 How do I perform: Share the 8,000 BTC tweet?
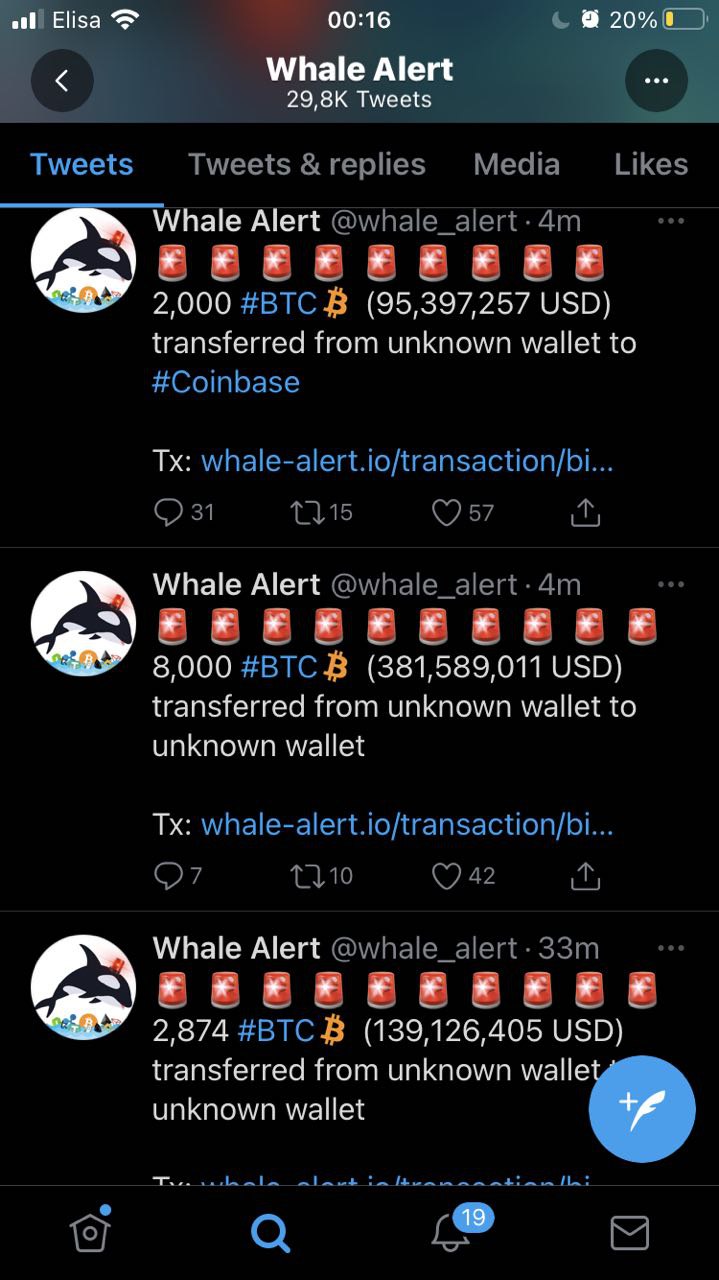(585, 876)
